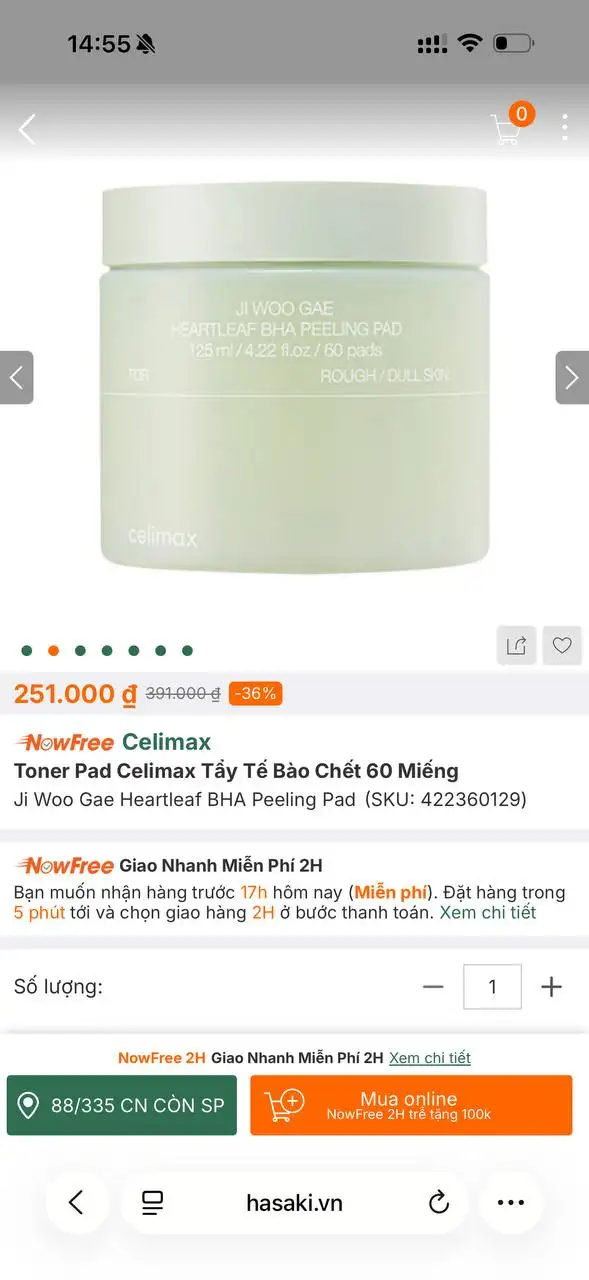Viewport: 589px width, 1280px height.
Task: Open 'Xem chi tiết' in the NowFree 2H banner
Action: (430, 1058)
